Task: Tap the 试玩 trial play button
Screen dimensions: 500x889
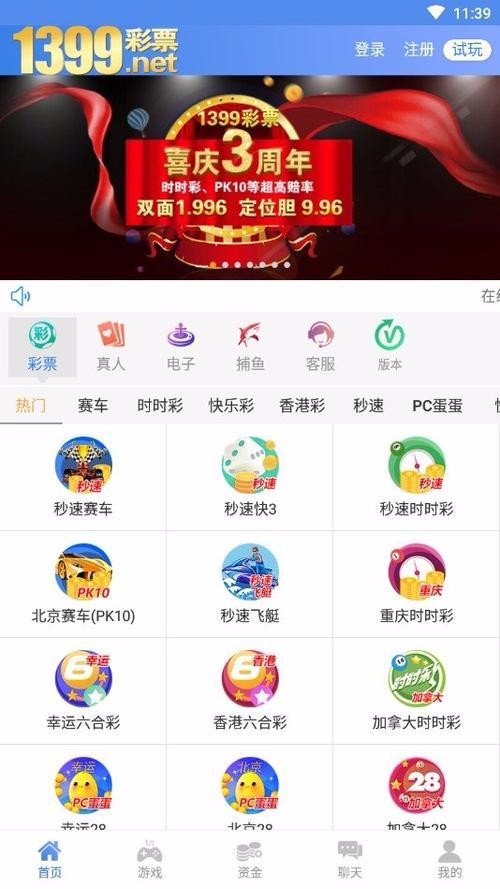Action: (x=467, y=50)
